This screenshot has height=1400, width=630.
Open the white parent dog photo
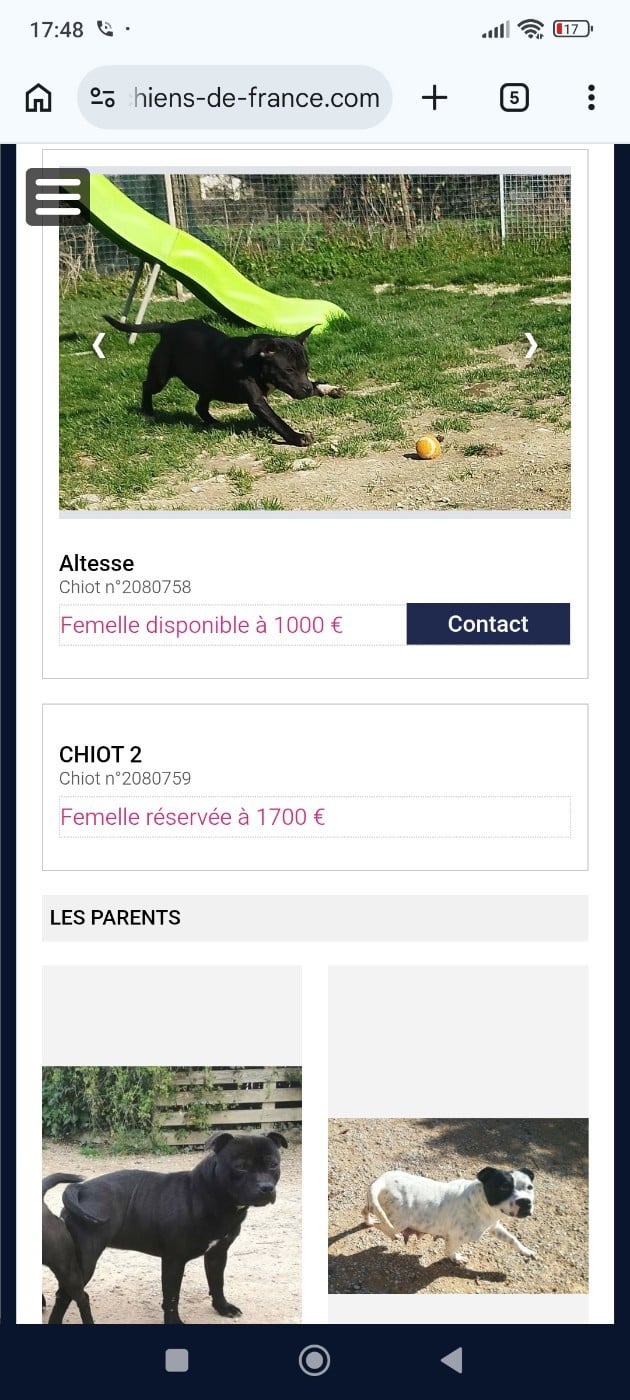[458, 1205]
